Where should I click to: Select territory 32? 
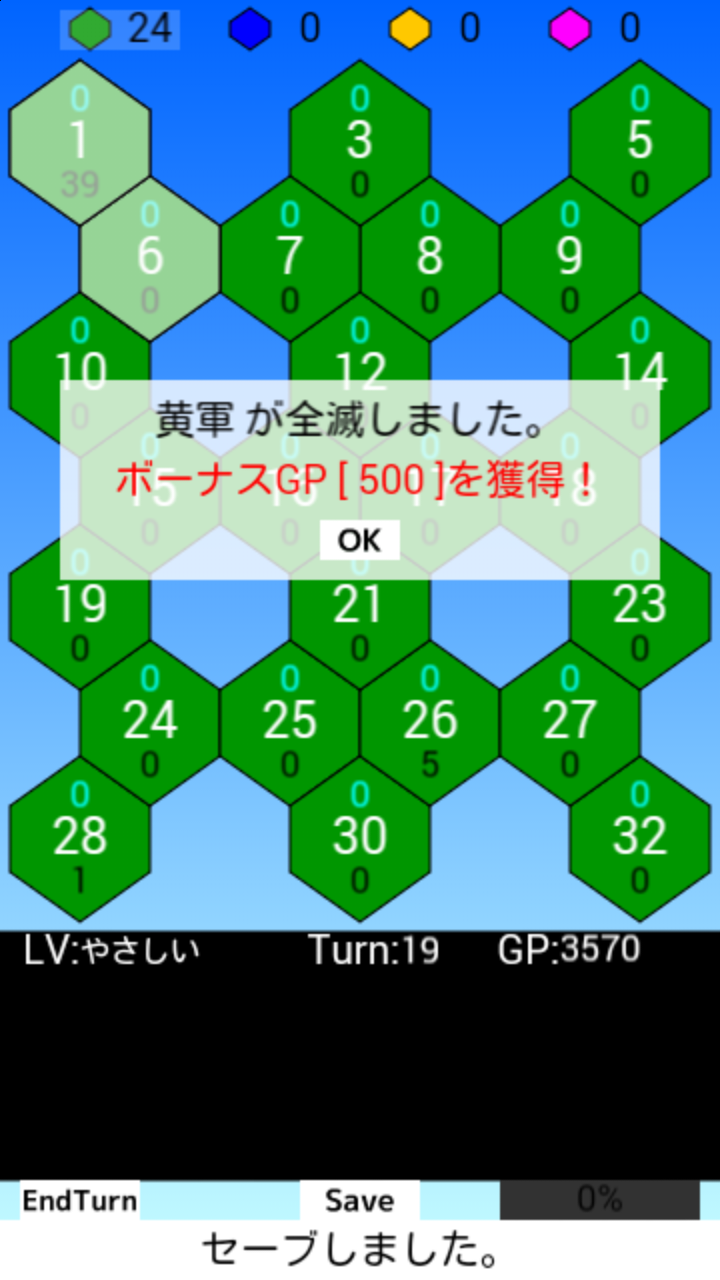pos(640,838)
